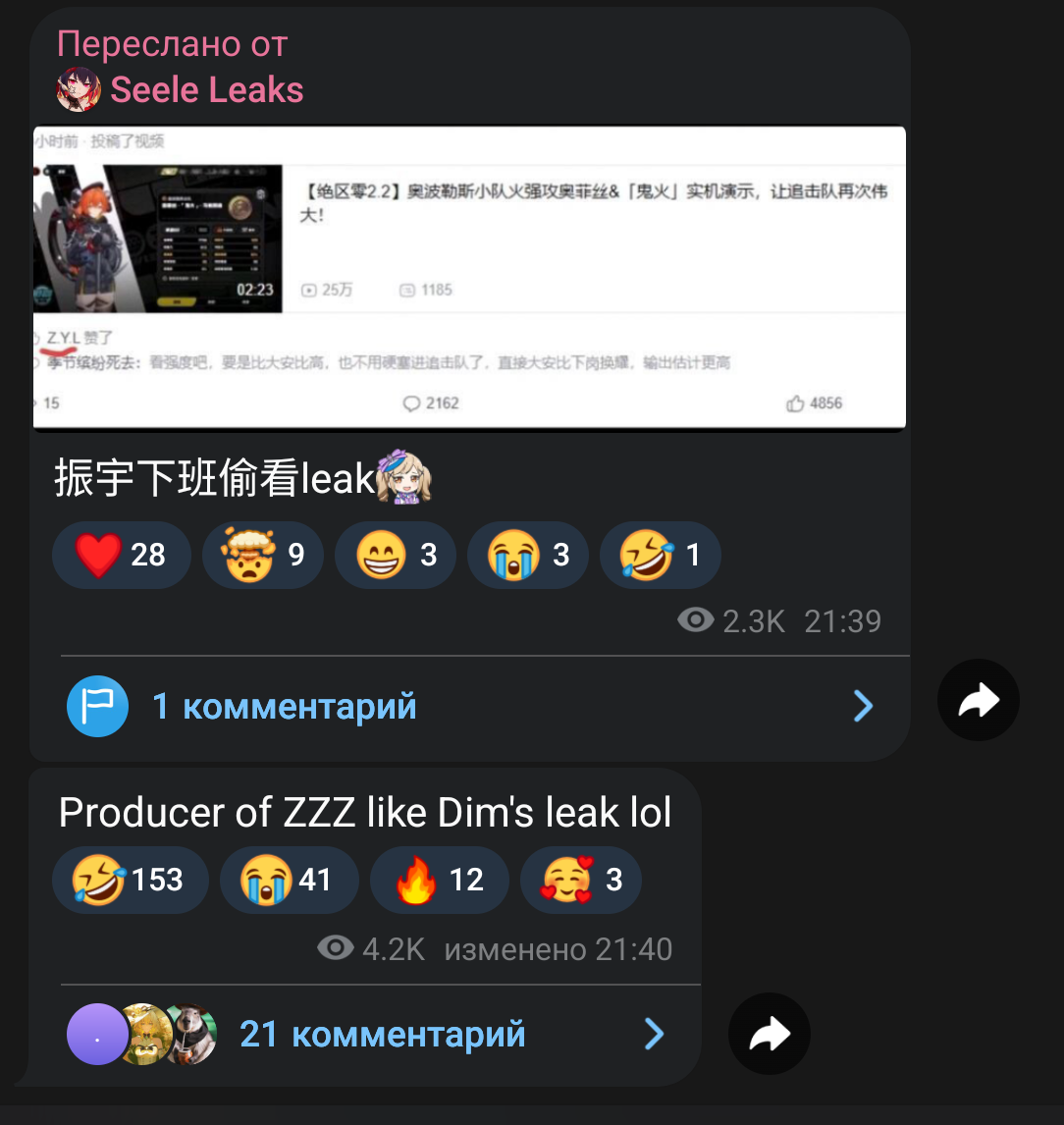Viewport: 1064px width, 1125px height.
Task: Open the forwarded screenshot image
Action: pos(469,277)
